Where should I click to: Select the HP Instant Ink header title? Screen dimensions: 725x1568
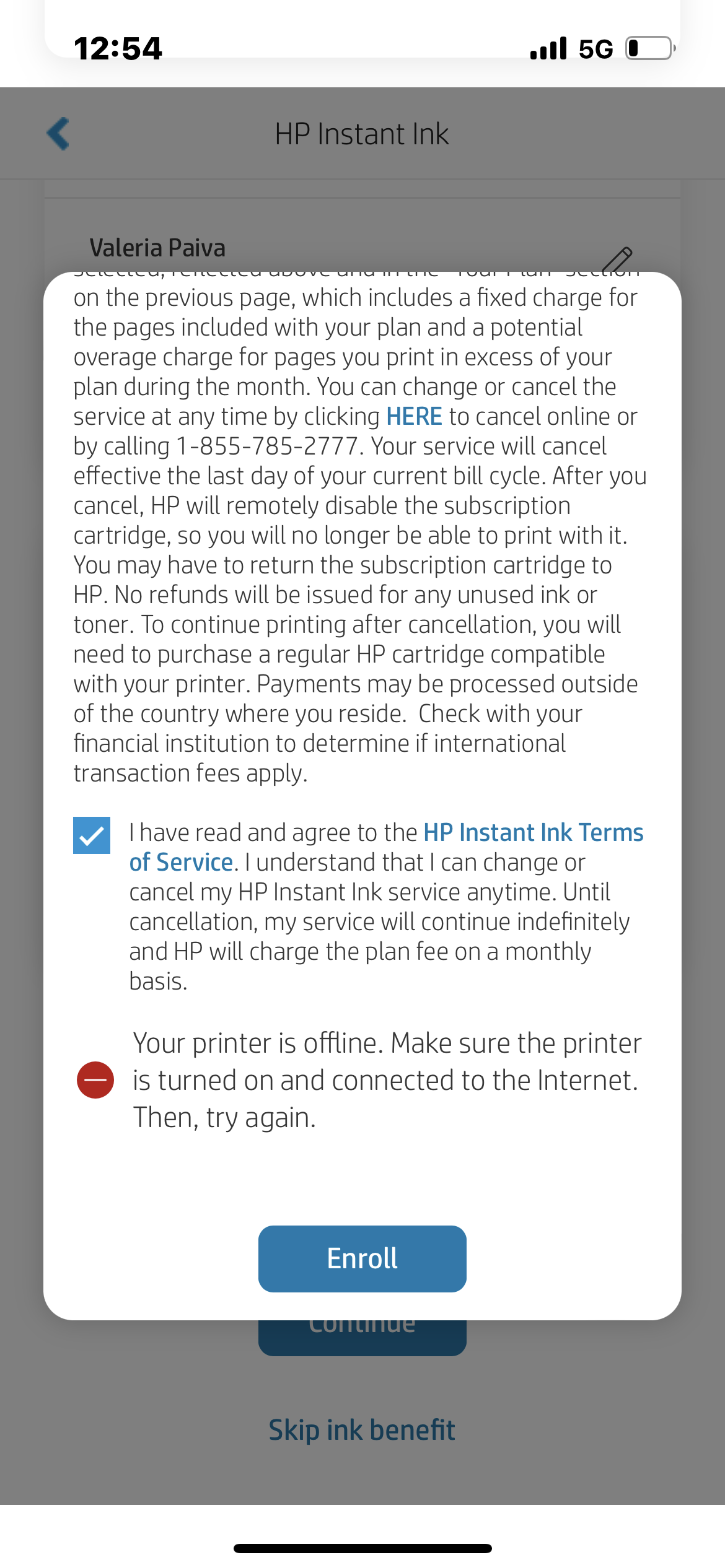click(362, 133)
